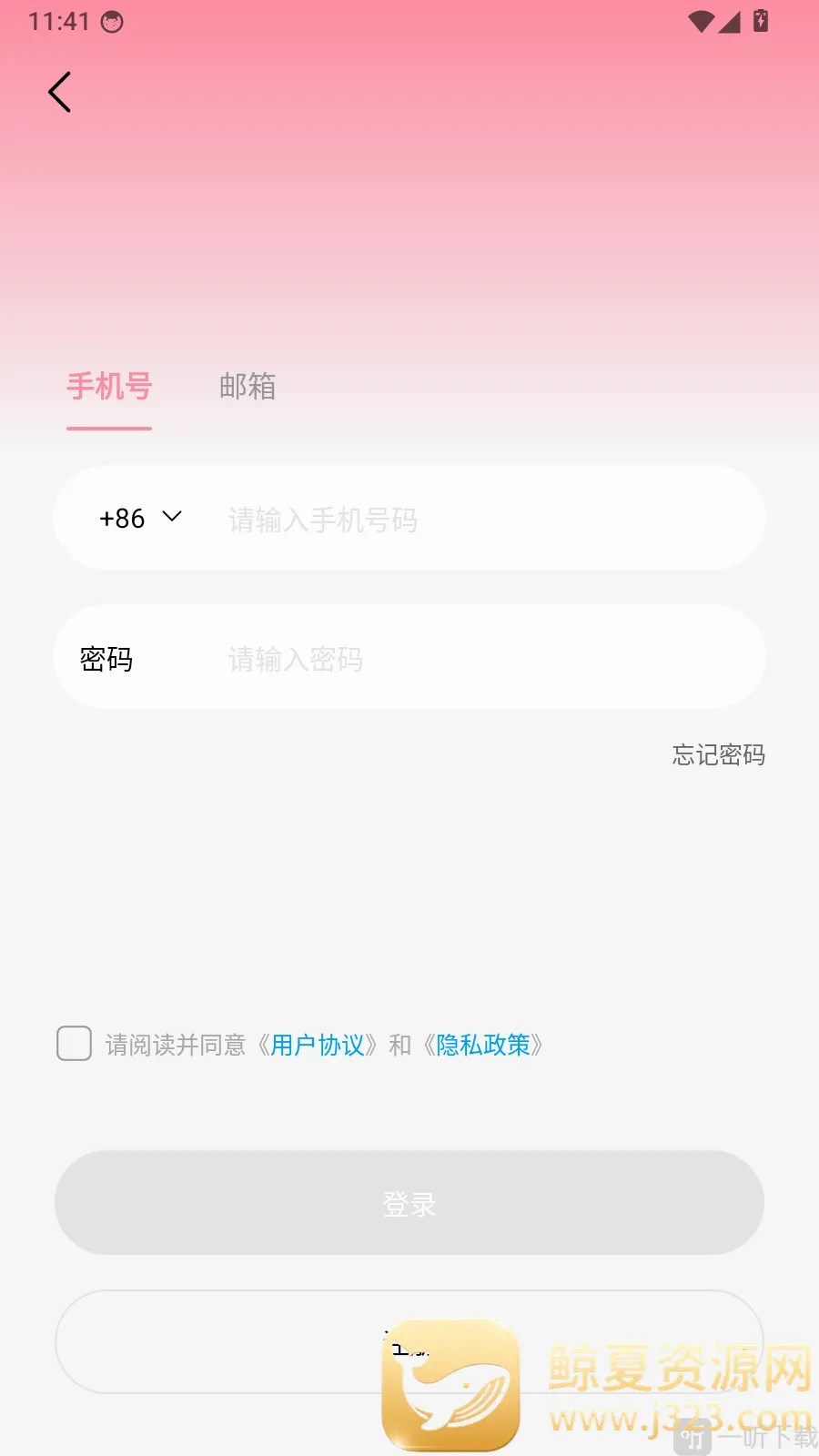This screenshot has width=819, height=1456.
Task: Go back using the top arrow
Action: tap(60, 92)
